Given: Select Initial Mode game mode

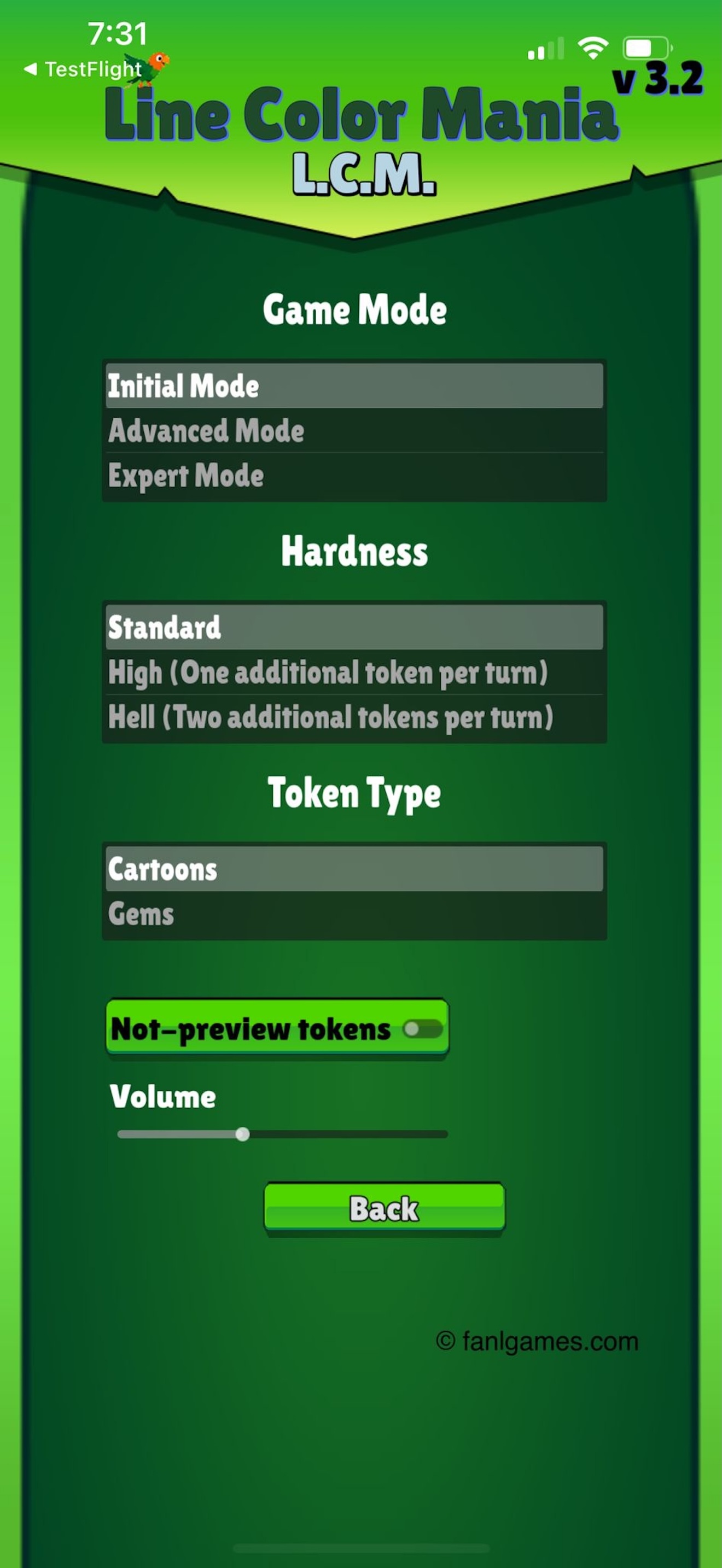Looking at the screenshot, I should click(x=354, y=385).
